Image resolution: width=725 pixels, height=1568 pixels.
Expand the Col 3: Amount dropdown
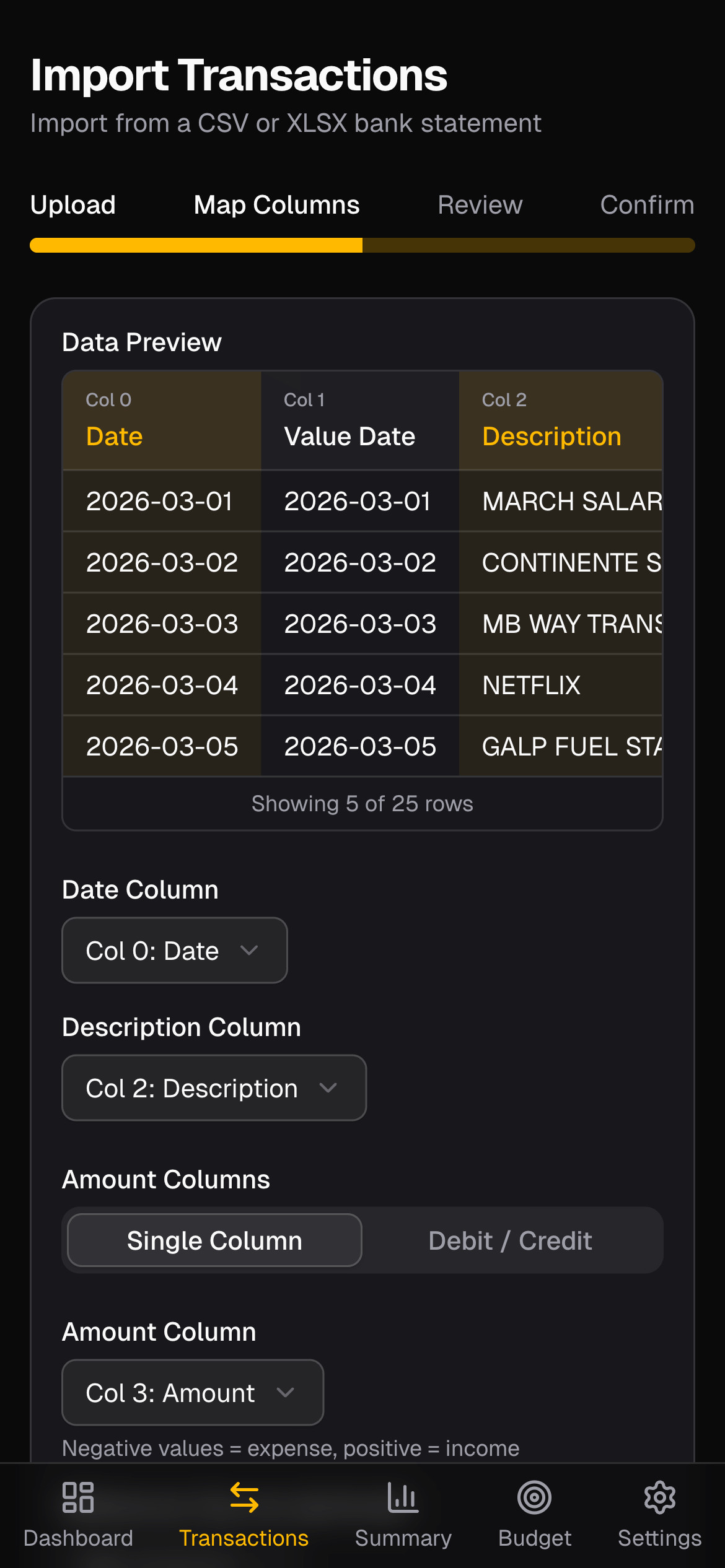click(191, 1393)
